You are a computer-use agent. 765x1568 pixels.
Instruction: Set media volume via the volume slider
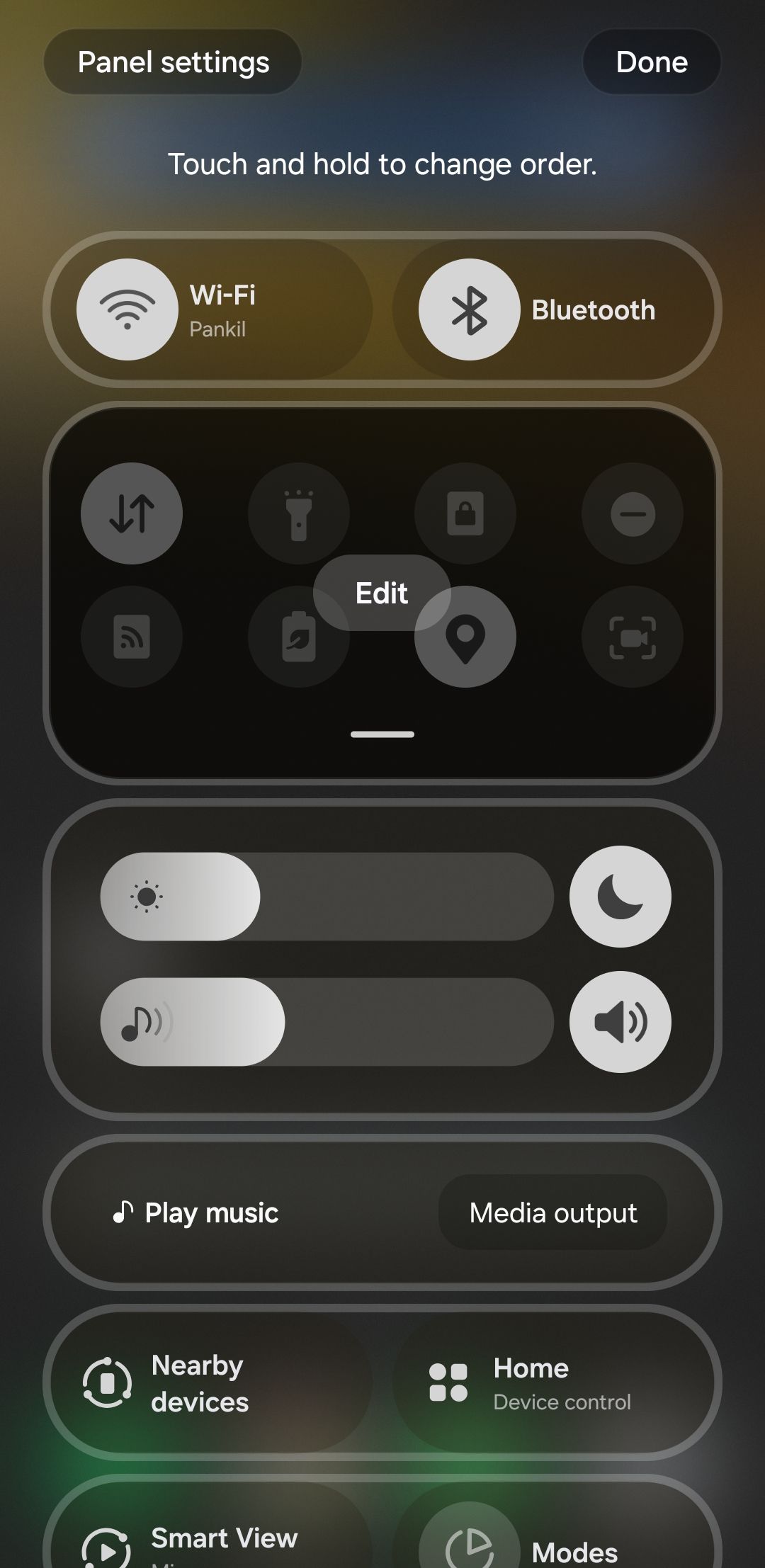coord(327,1022)
